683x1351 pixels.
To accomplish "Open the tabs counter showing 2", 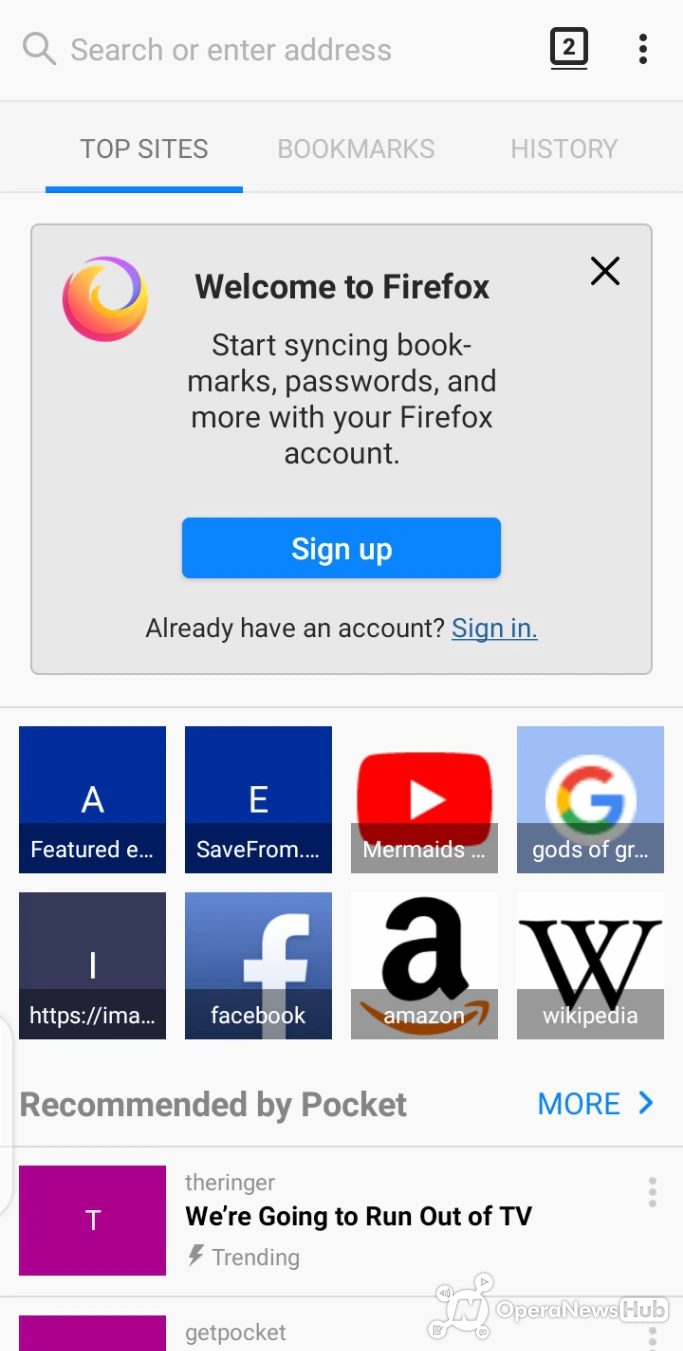I will click(x=569, y=48).
